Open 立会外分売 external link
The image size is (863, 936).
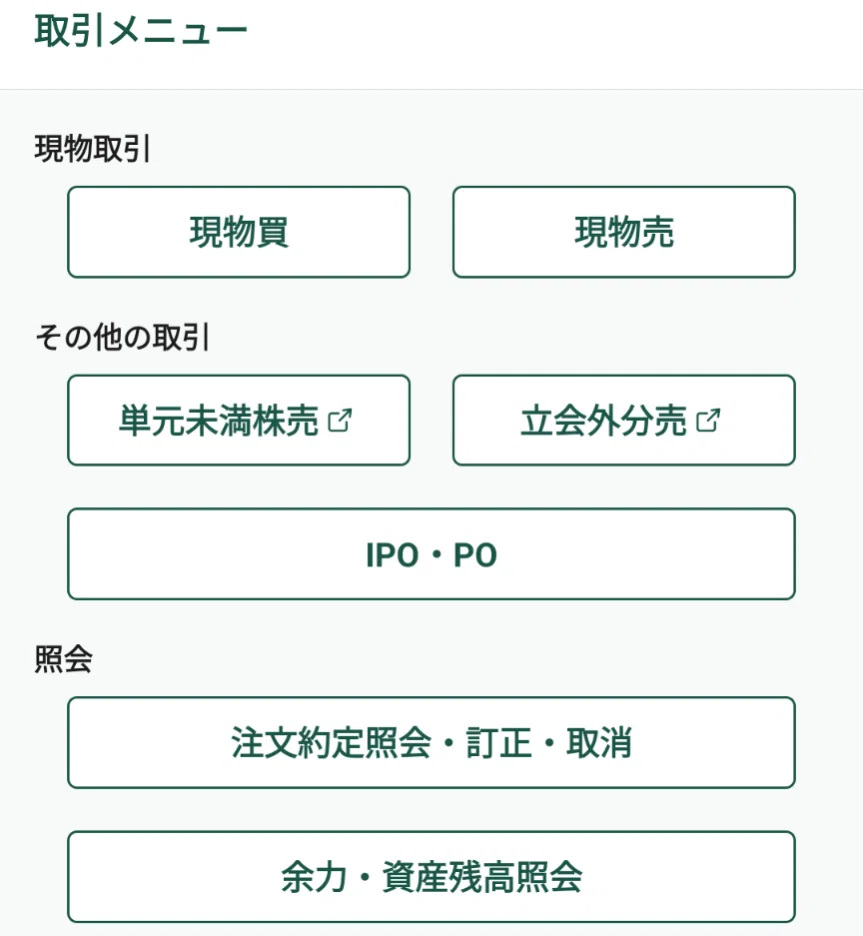pos(624,420)
